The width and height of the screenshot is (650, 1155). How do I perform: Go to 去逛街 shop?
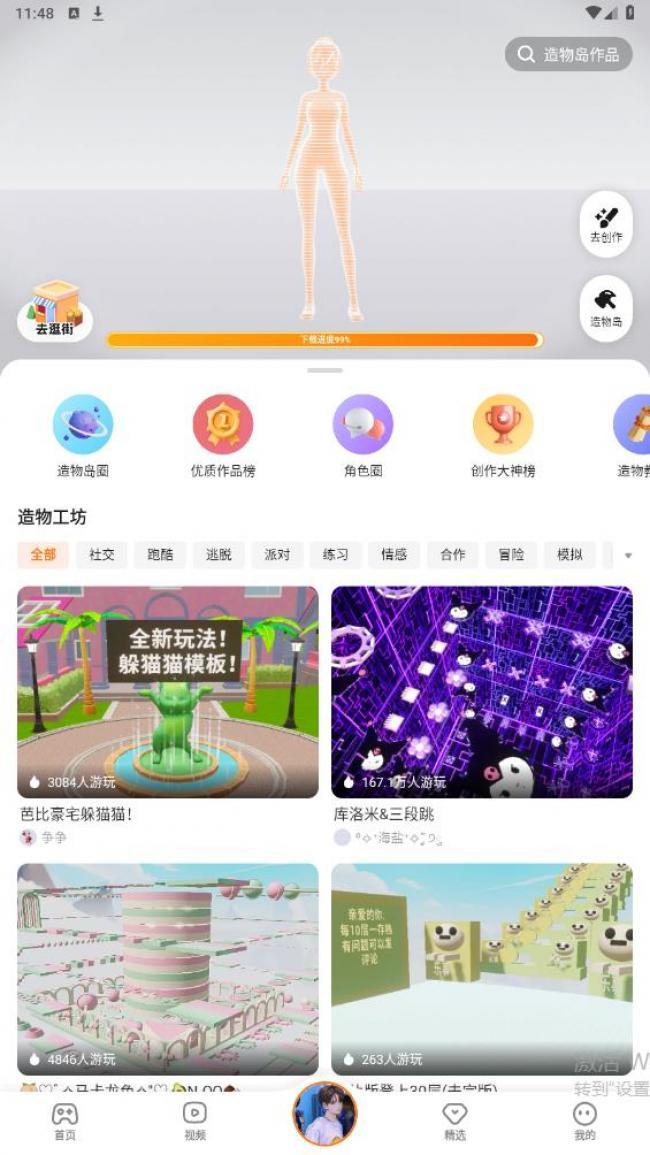(x=55, y=311)
